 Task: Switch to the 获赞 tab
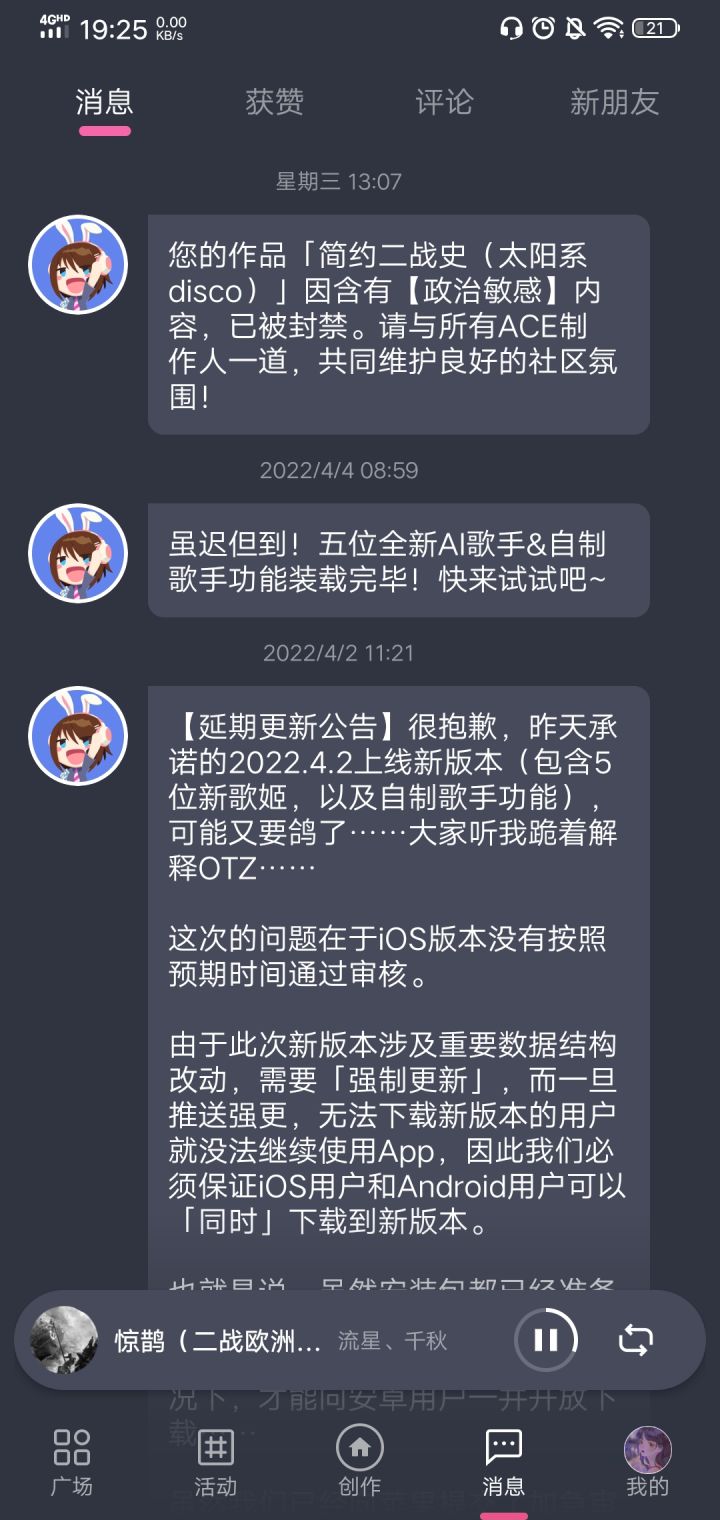(275, 102)
